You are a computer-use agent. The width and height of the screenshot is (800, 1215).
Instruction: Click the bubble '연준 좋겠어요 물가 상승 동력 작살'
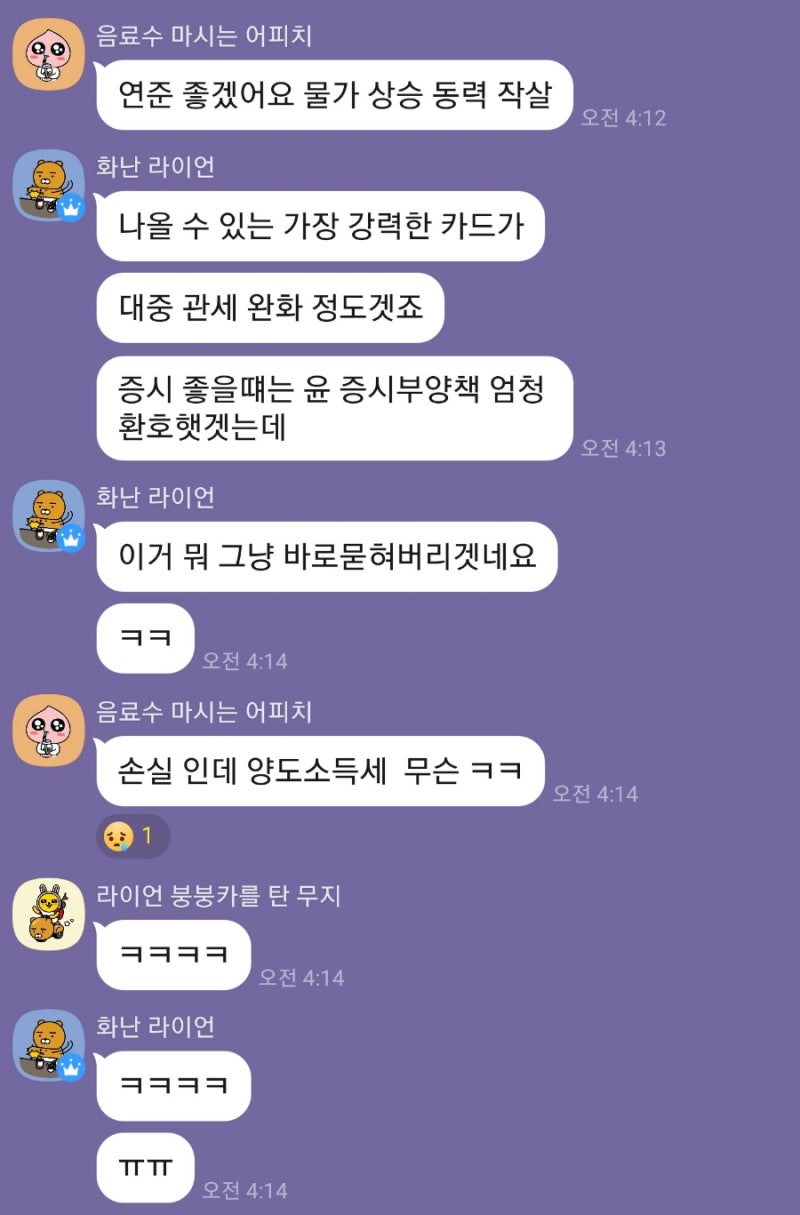coord(333,94)
